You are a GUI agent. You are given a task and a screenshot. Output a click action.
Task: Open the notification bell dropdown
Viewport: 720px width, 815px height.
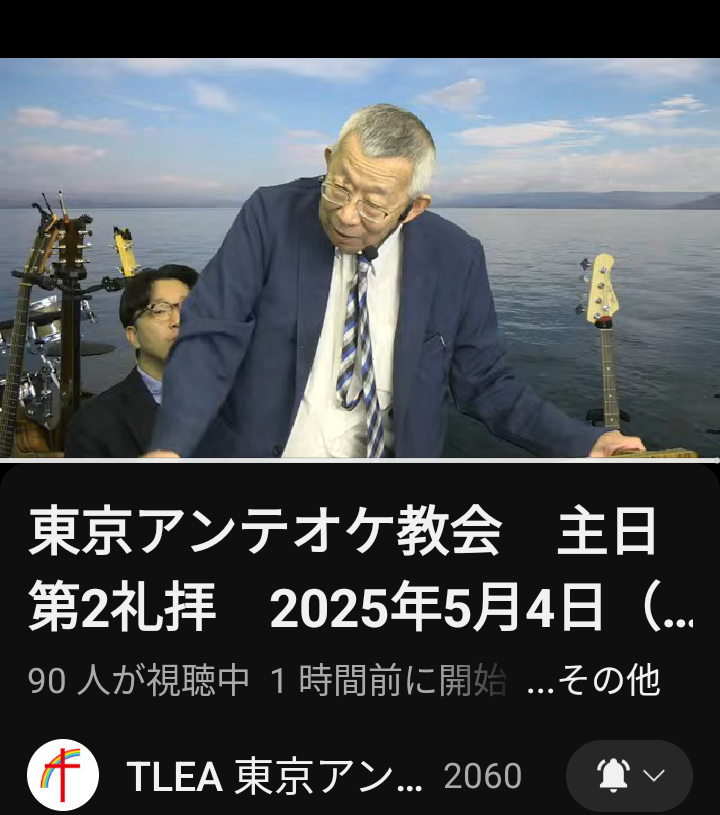[x=629, y=776]
